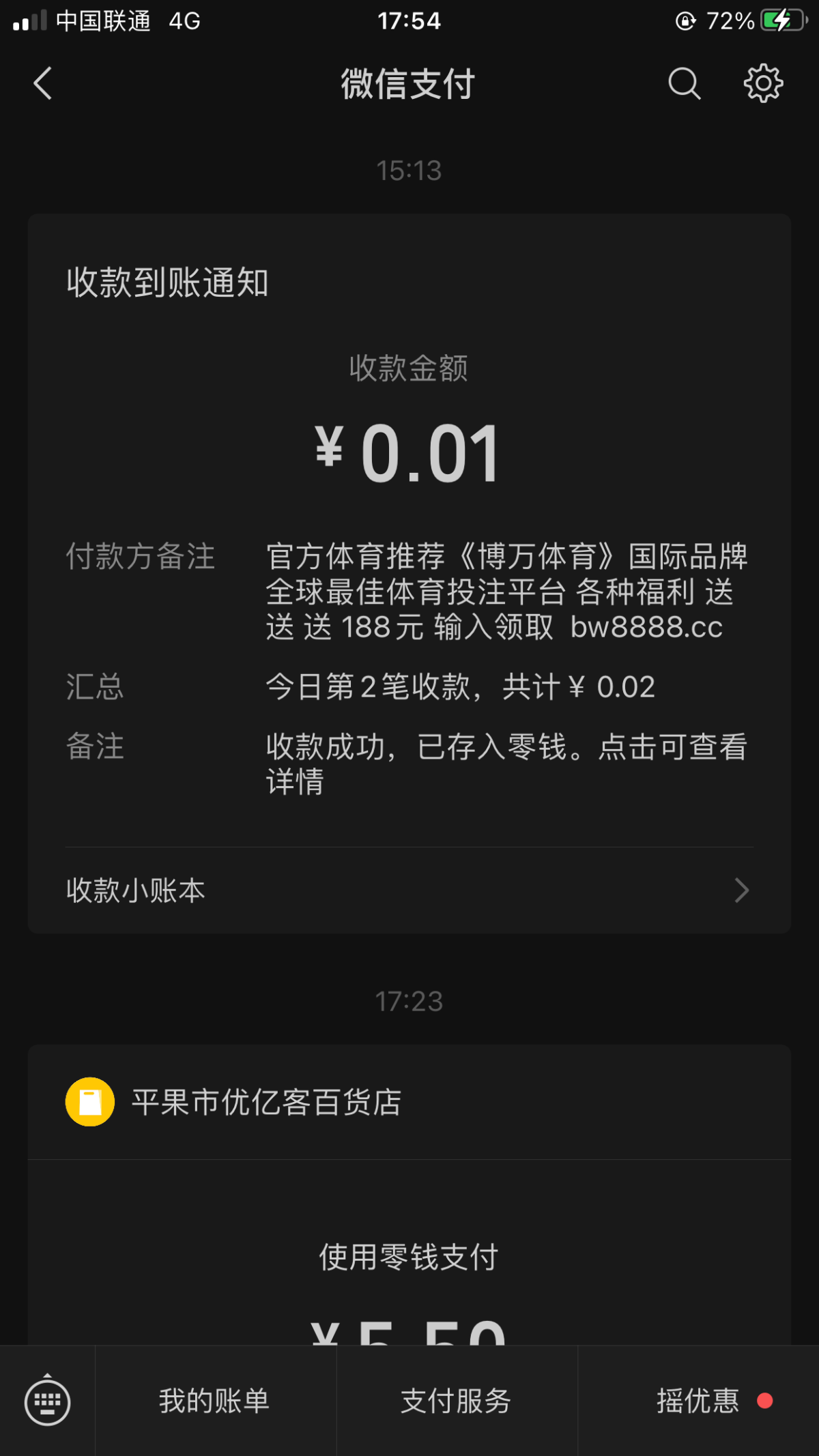
Task: Expand 收款小账本 via its chevron
Action: pos(741,890)
